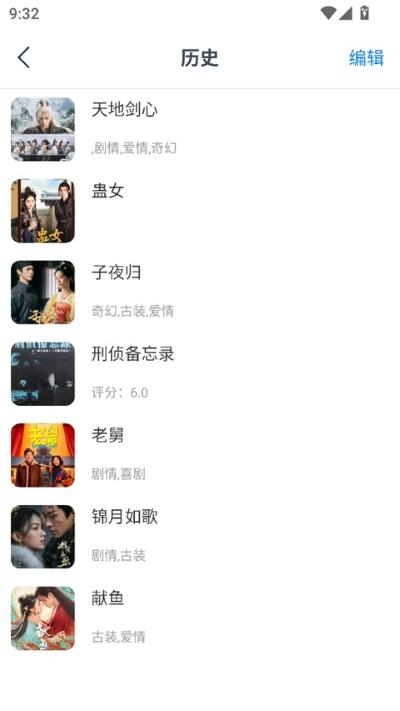Open 刑侦备忘录 rated 6.0
This screenshot has width=400, height=711.
tap(200, 374)
